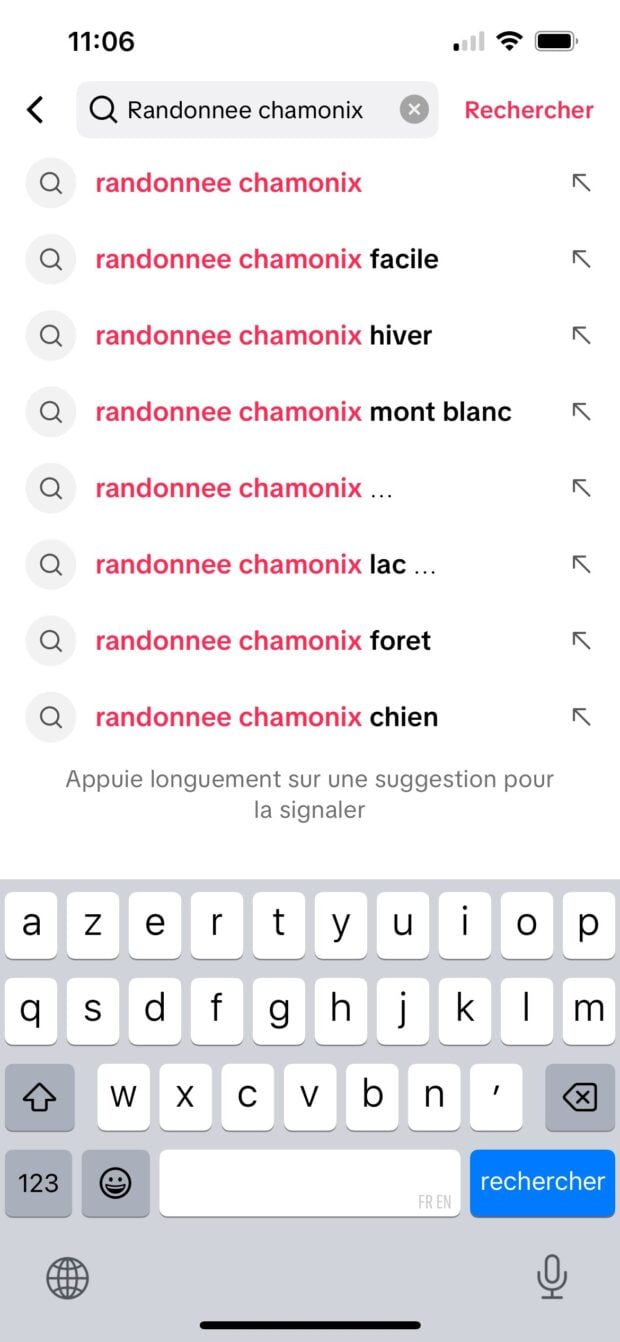
Task: Select the 'randonnee chamonix foret' suggestion
Action: click(262, 640)
